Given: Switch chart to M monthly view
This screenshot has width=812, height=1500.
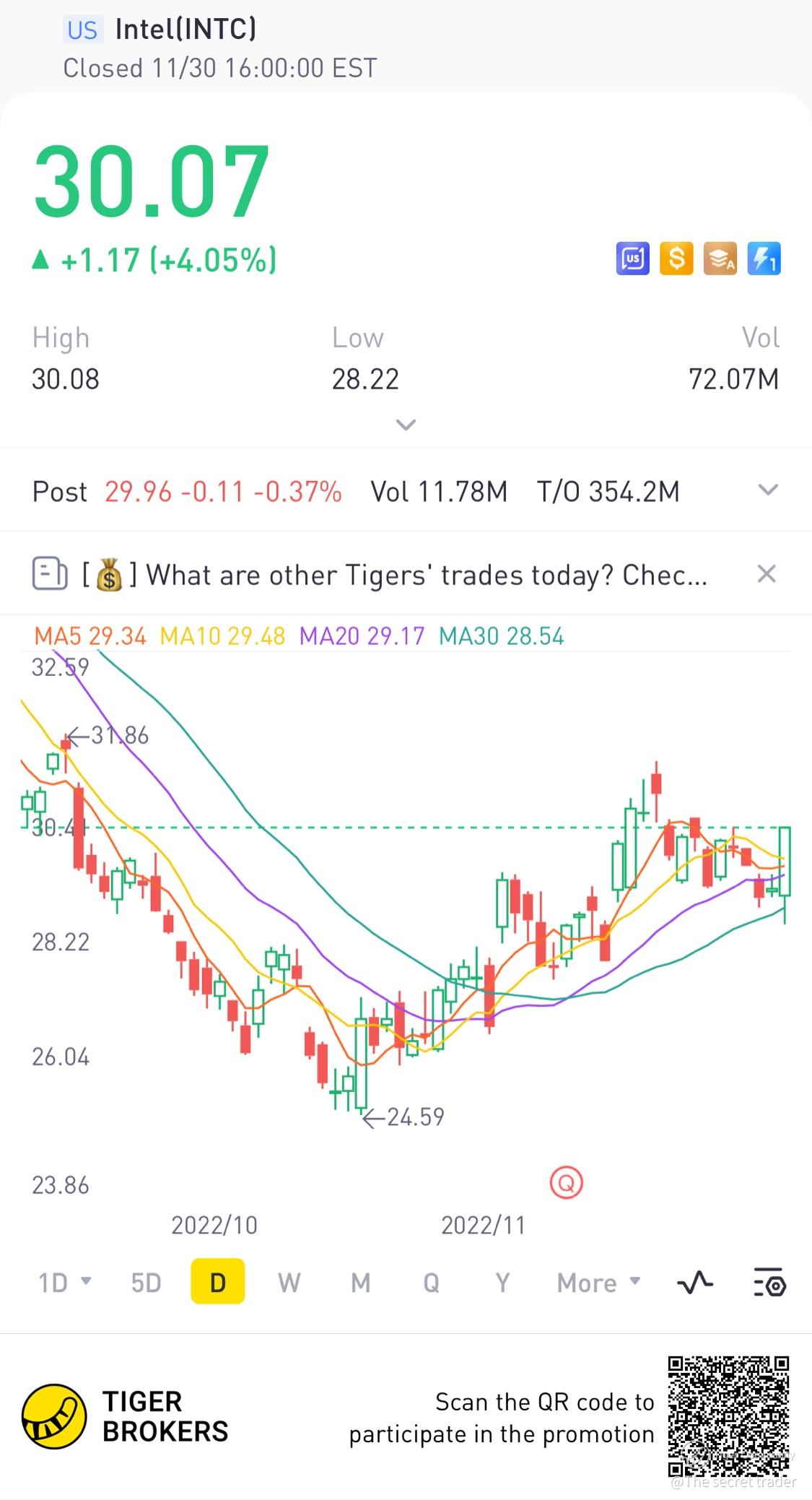Looking at the screenshot, I should coord(360,1283).
